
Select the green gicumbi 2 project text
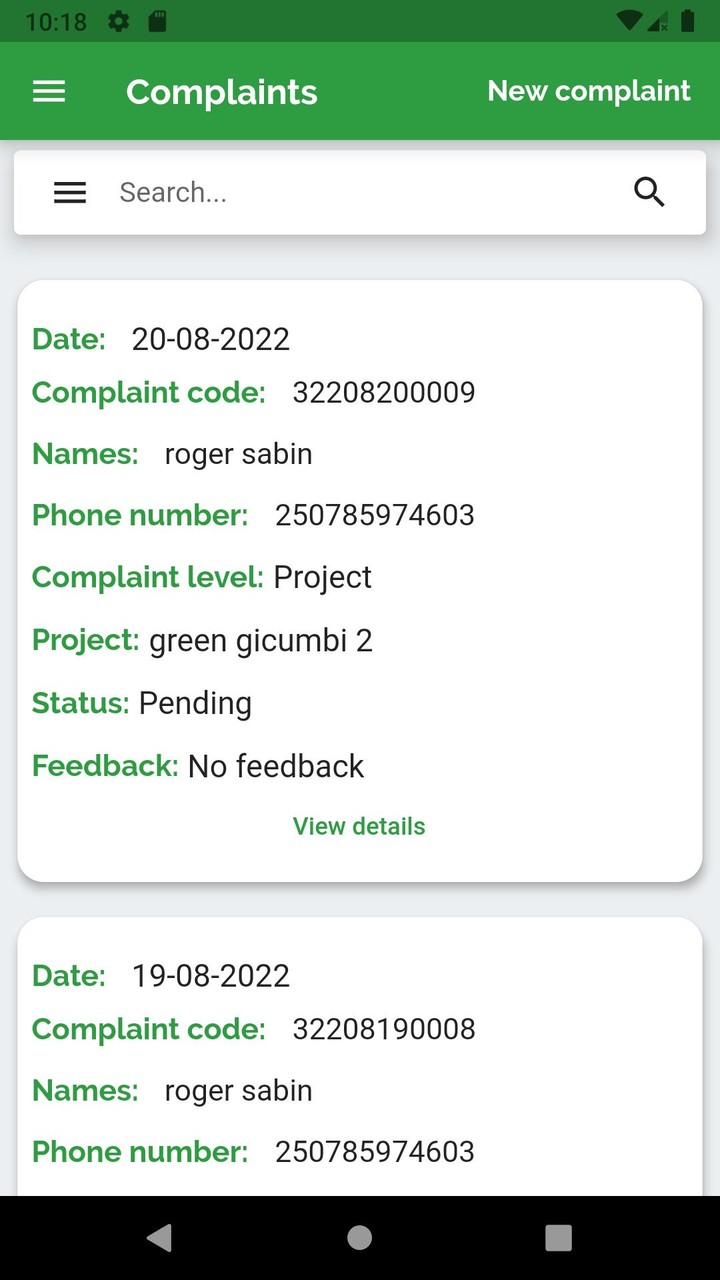tap(261, 640)
